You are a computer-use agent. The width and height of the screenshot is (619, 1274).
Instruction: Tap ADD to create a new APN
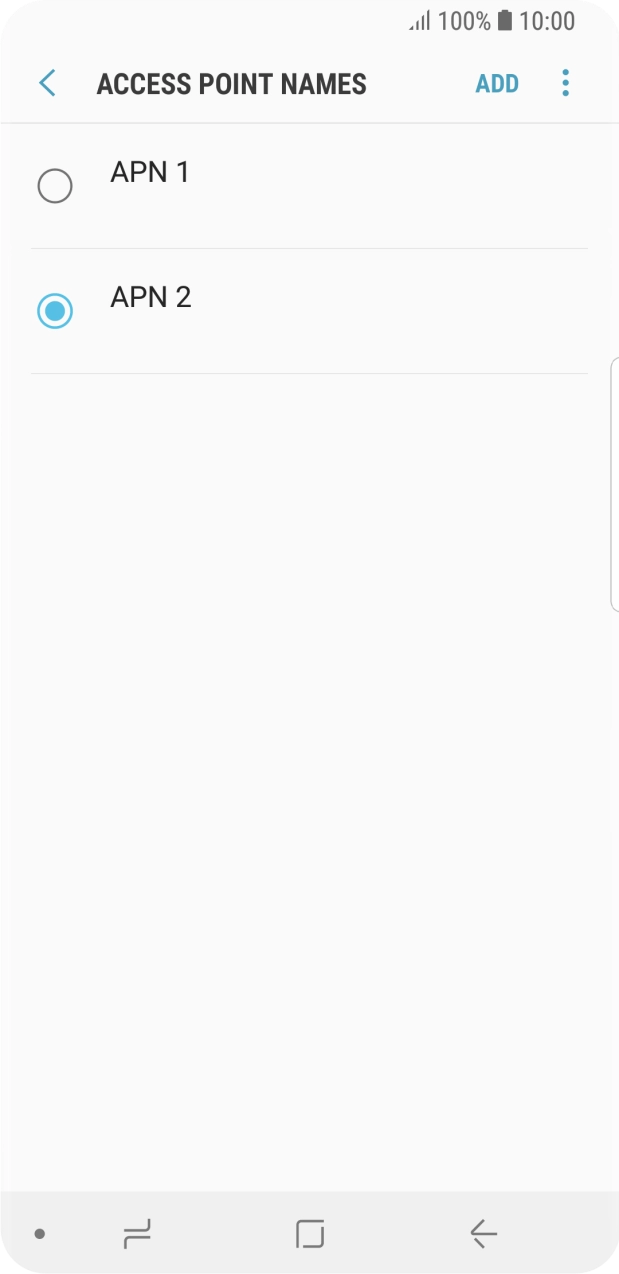click(497, 84)
